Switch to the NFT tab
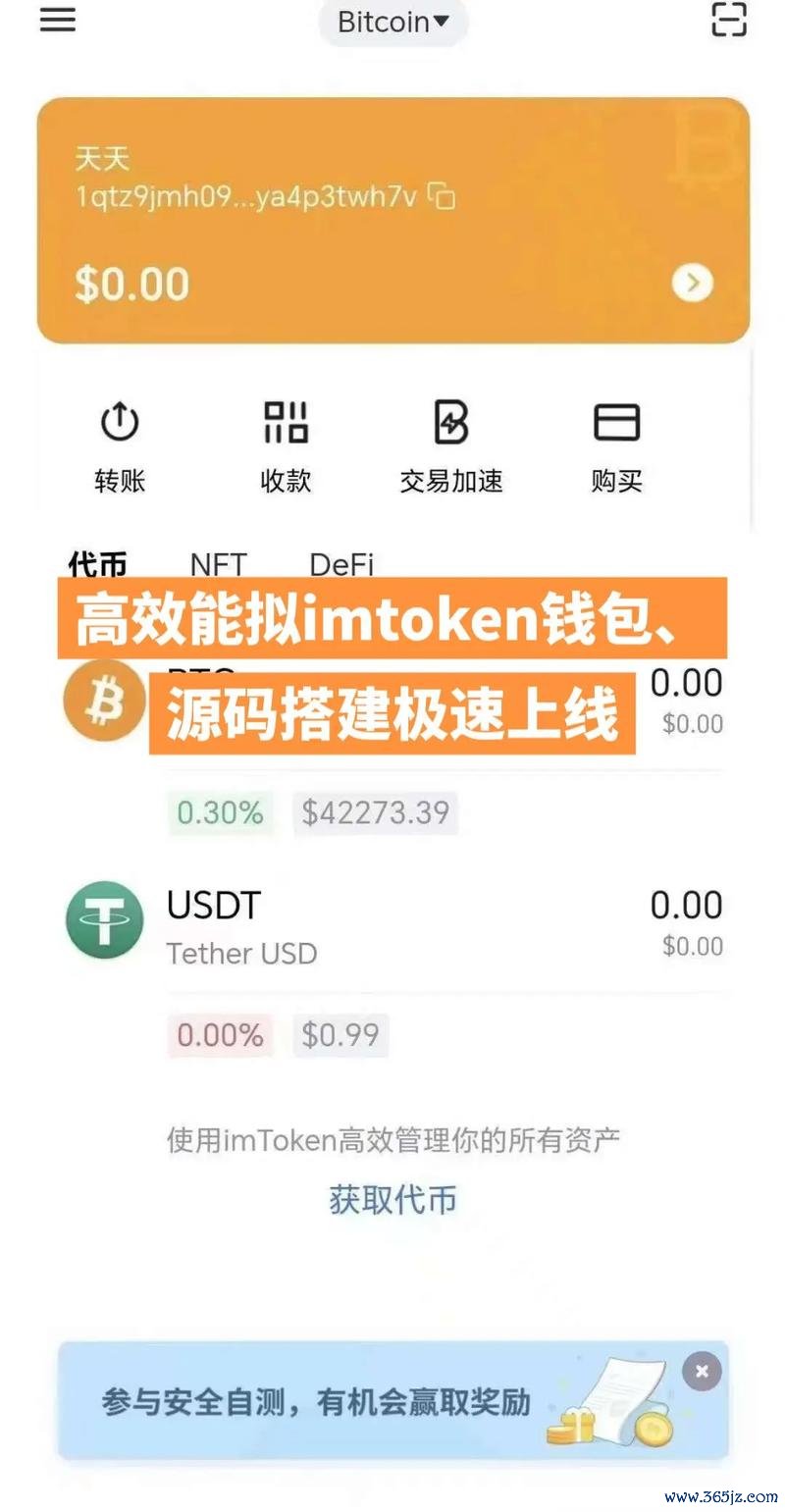This screenshot has width=785, height=1512. tap(218, 563)
